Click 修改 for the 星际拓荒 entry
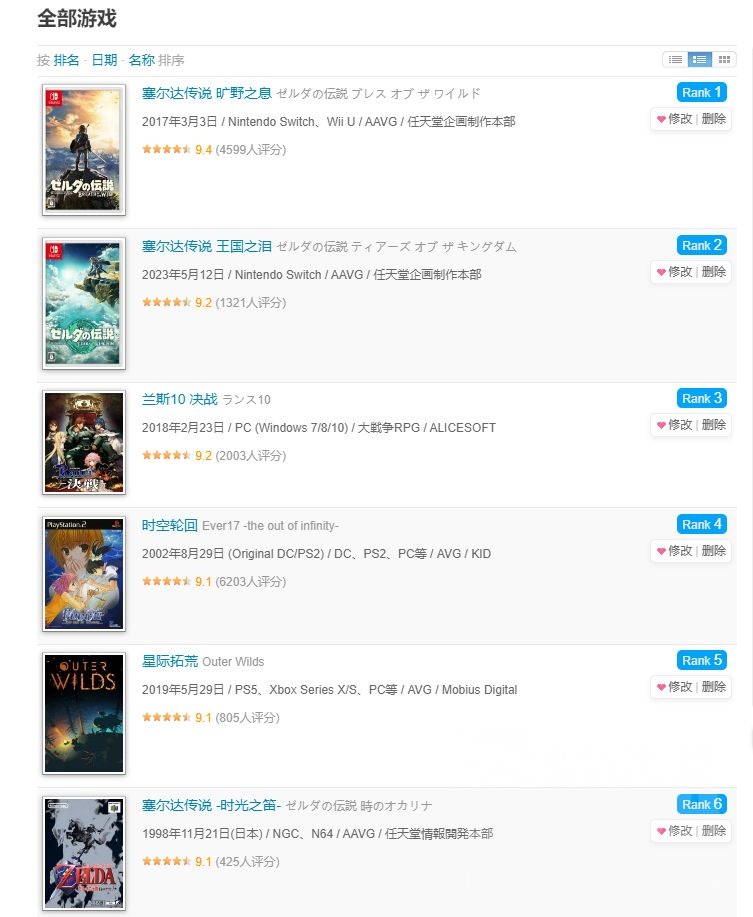This screenshot has width=753, height=917. (682, 688)
